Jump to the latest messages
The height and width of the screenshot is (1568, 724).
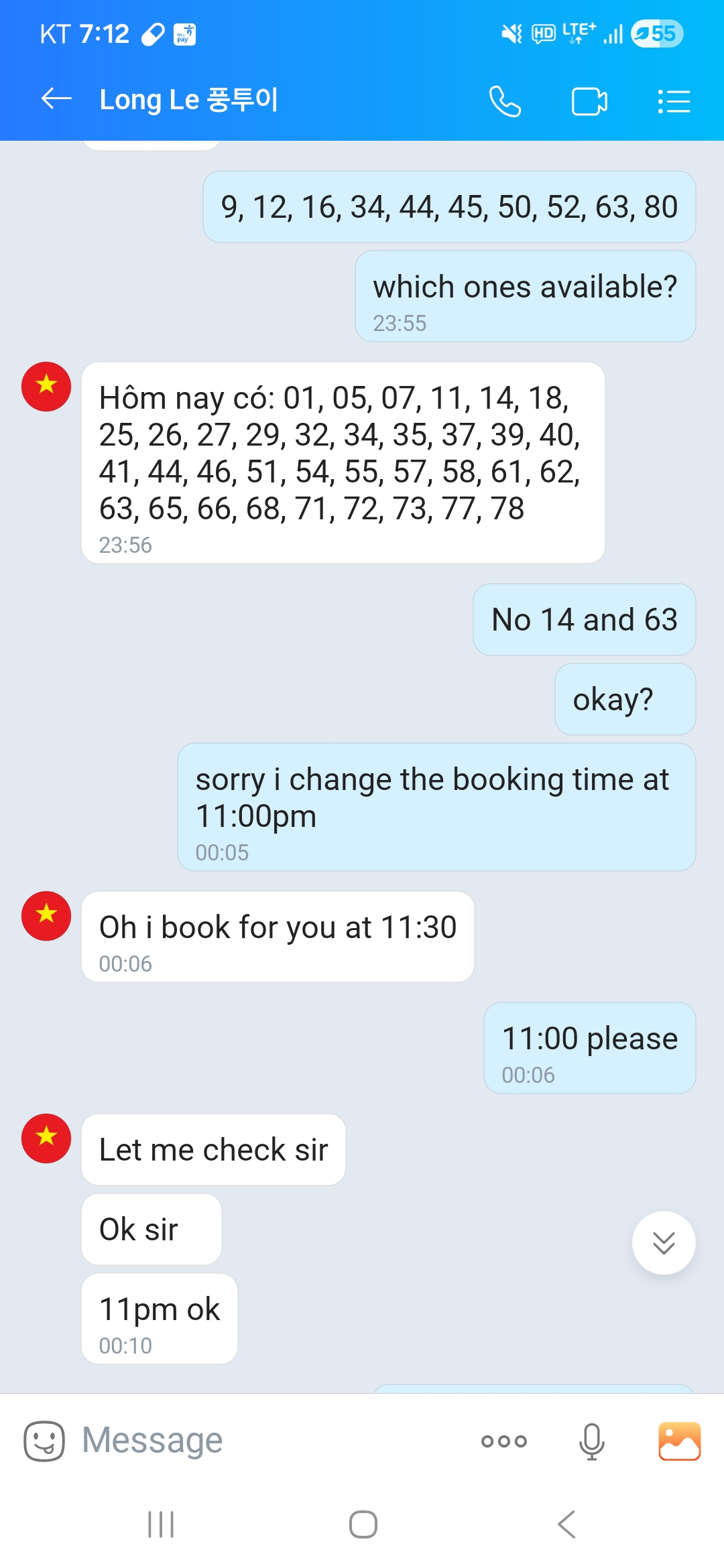[x=663, y=1243]
